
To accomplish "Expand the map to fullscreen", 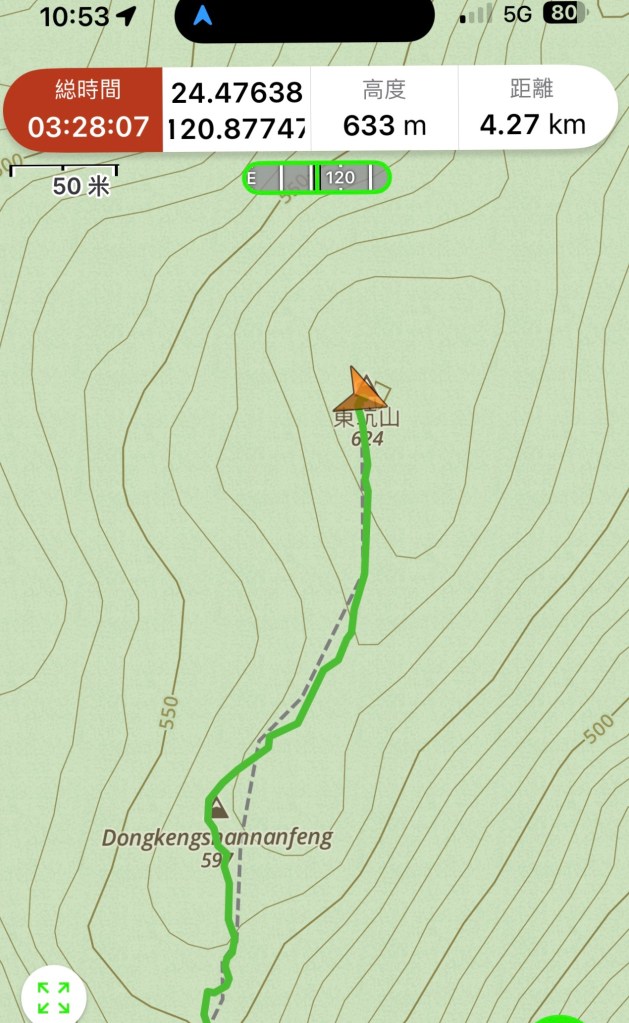I will (x=53, y=996).
